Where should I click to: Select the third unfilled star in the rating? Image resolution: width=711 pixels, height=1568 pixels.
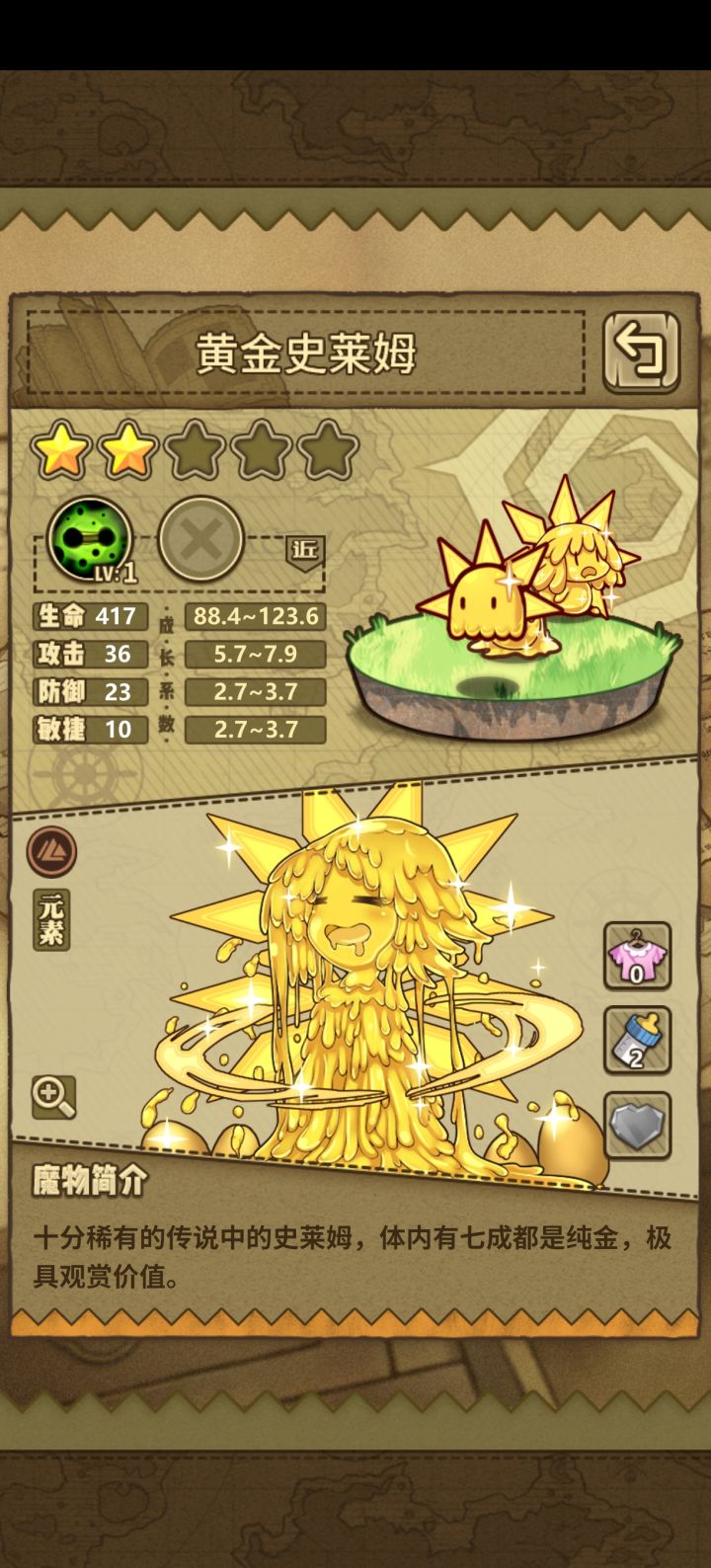197,450
